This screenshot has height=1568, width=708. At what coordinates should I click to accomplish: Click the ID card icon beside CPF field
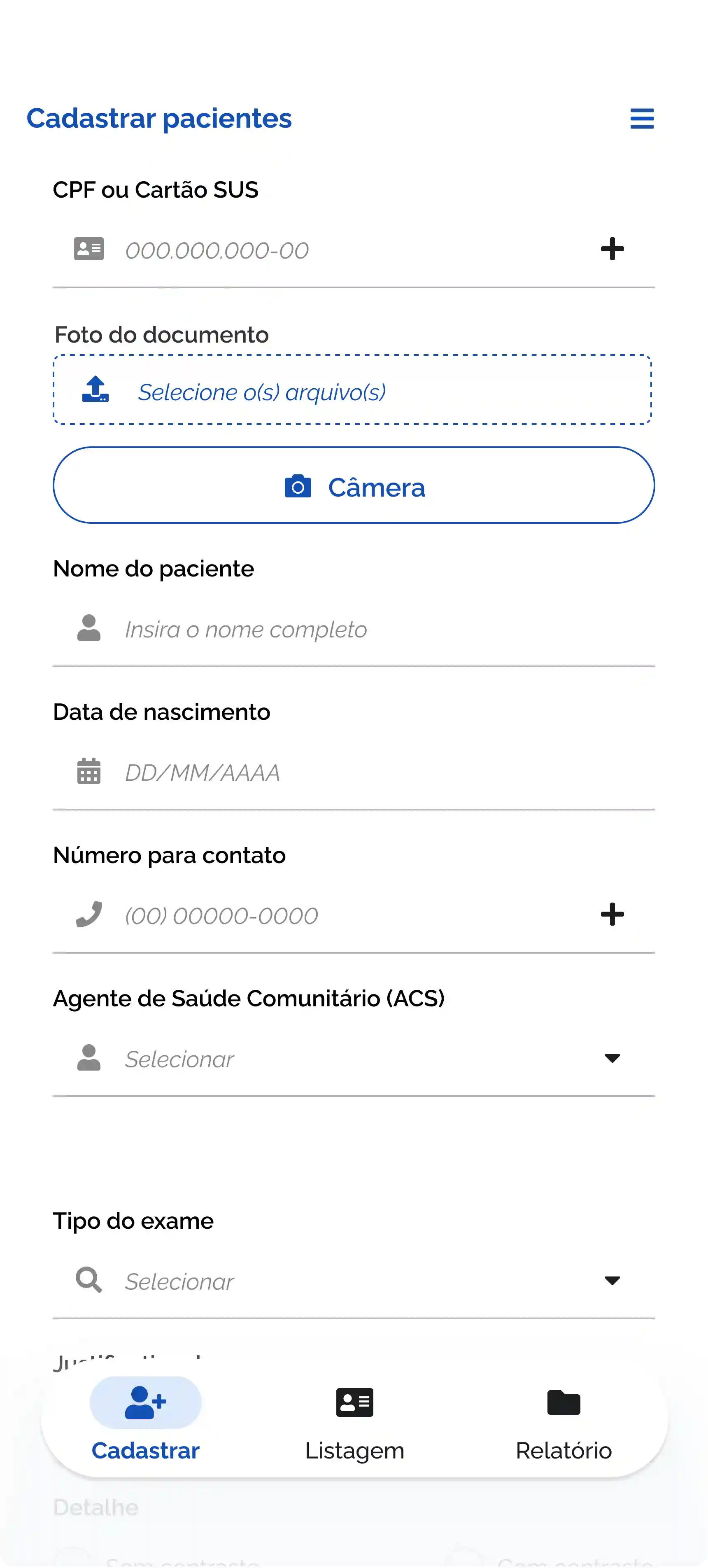pyautogui.click(x=89, y=248)
